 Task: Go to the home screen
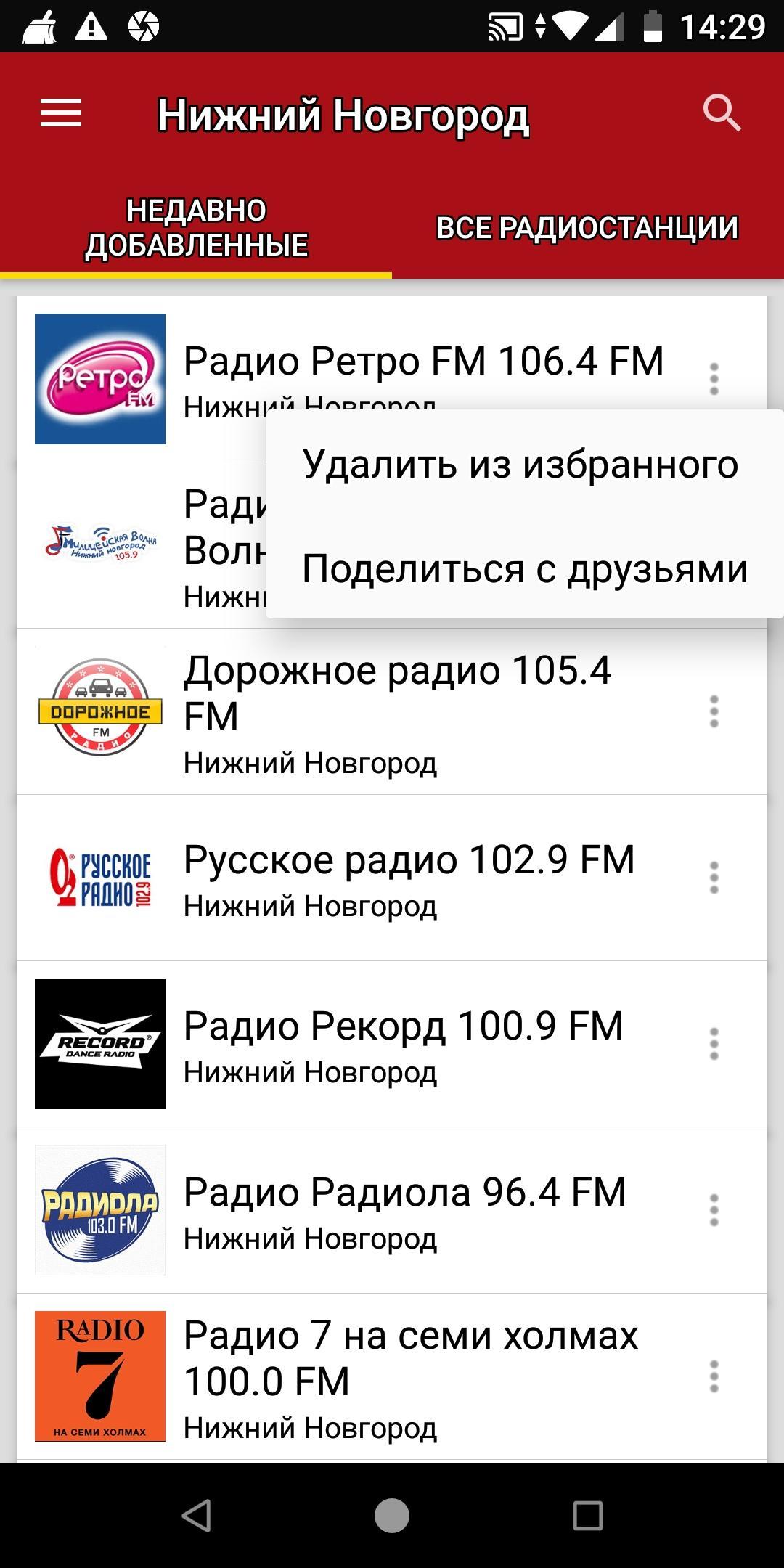pyautogui.click(x=392, y=1516)
